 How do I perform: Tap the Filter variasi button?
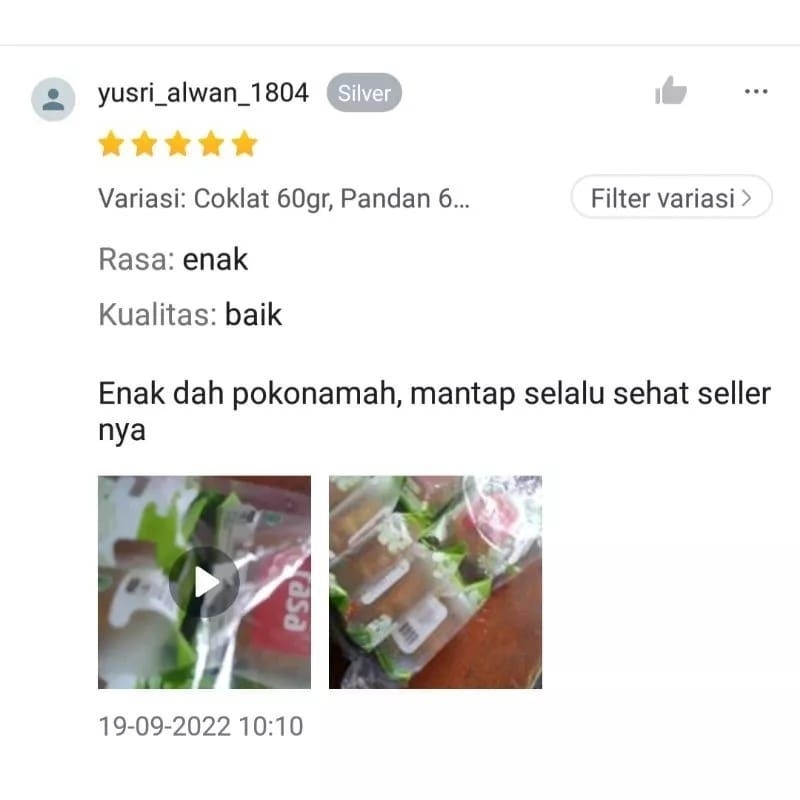(x=671, y=198)
